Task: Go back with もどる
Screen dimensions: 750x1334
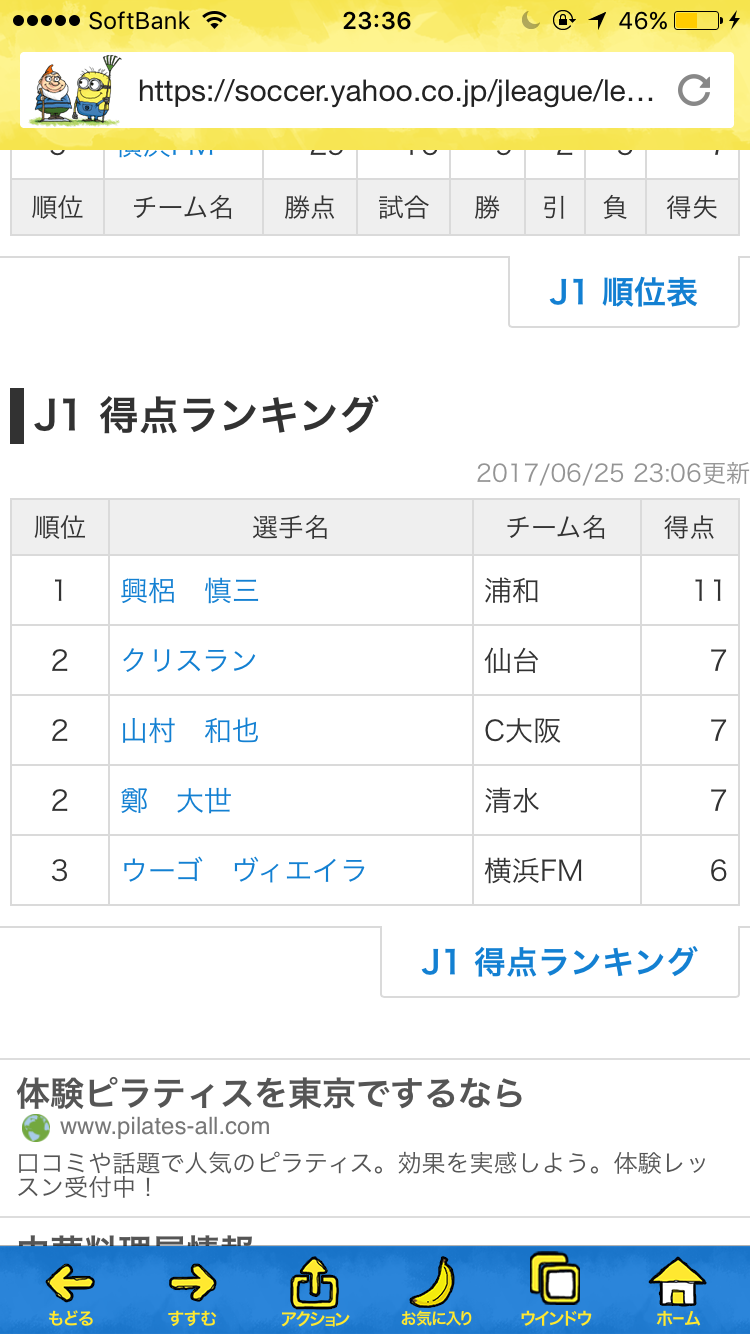Action: [70, 1291]
